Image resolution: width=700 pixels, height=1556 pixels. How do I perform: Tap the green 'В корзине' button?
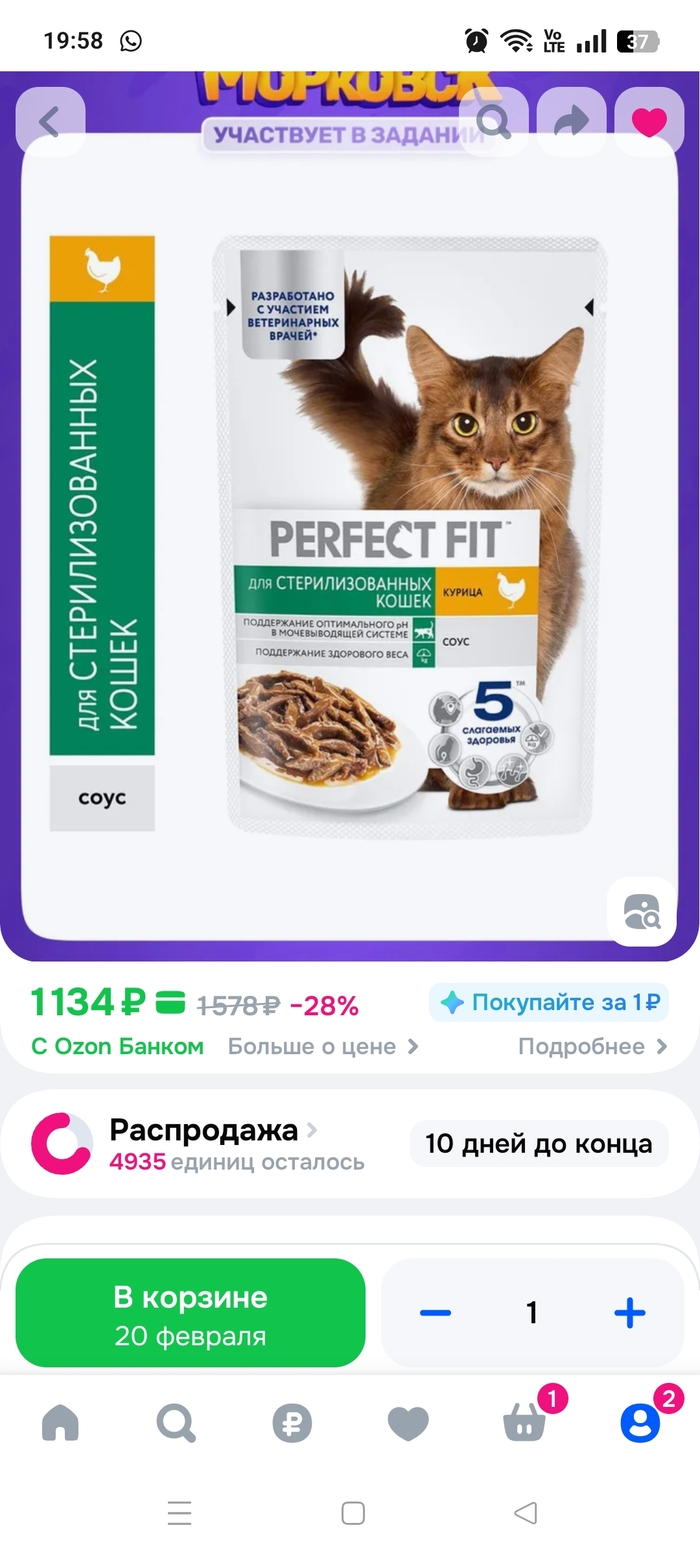(190, 1313)
